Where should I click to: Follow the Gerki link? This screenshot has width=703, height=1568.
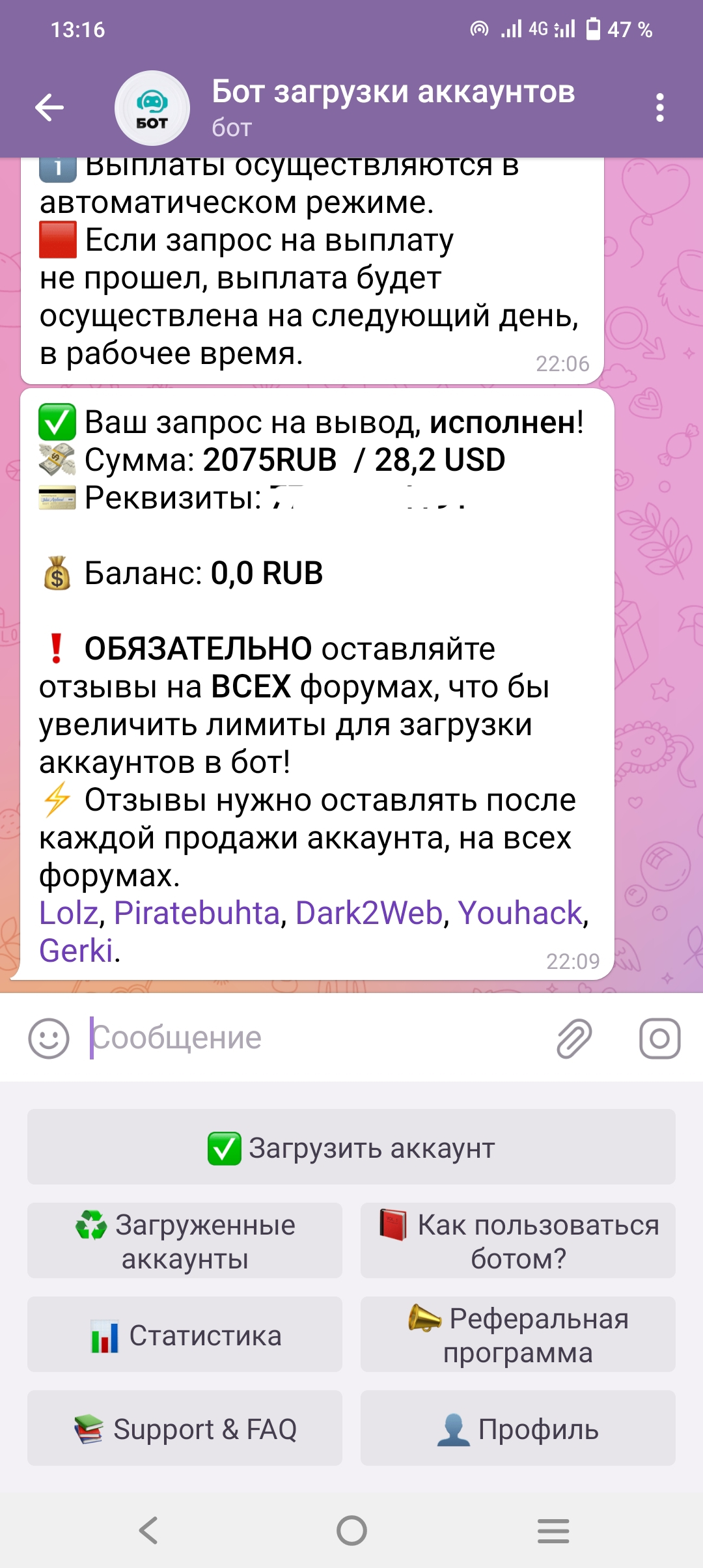pos(76,951)
